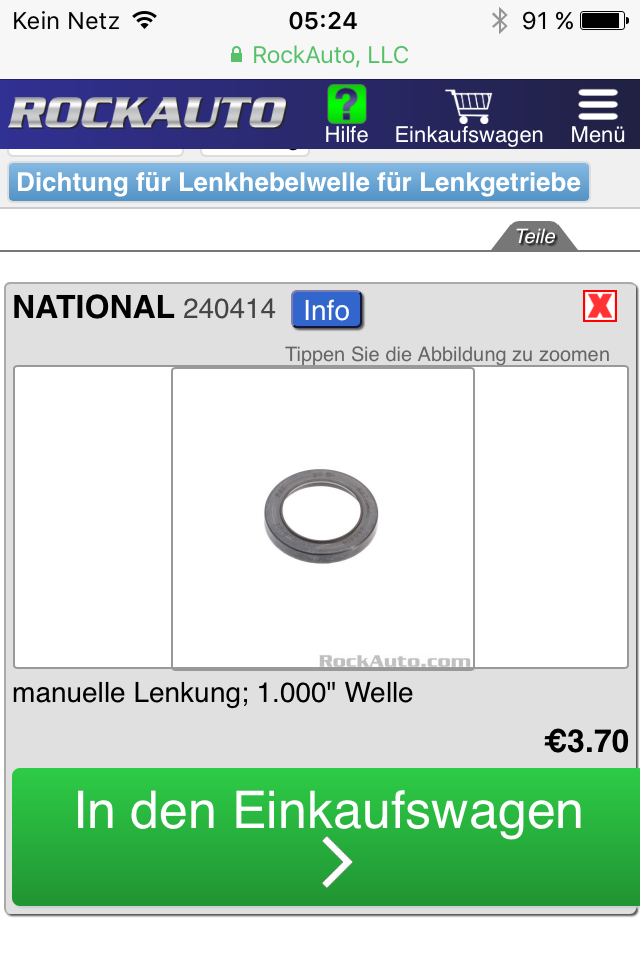Zoom the seal product image
This screenshot has height=960, width=640.
coord(322,518)
